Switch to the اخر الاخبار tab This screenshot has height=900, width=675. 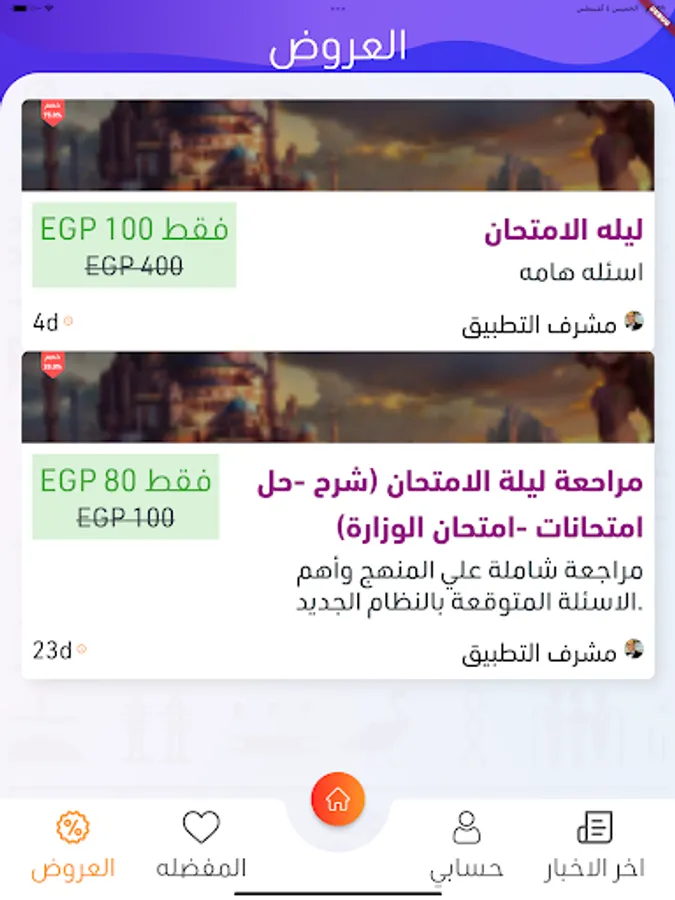pyautogui.click(x=595, y=845)
